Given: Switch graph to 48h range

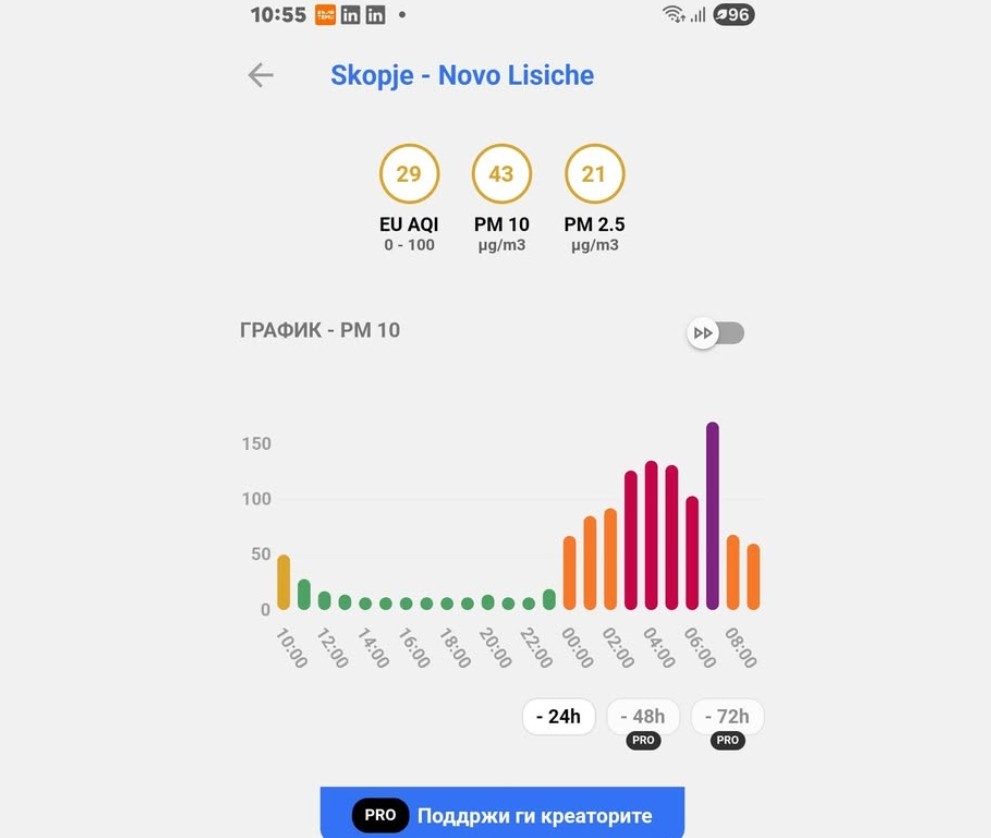Looking at the screenshot, I should [642, 717].
